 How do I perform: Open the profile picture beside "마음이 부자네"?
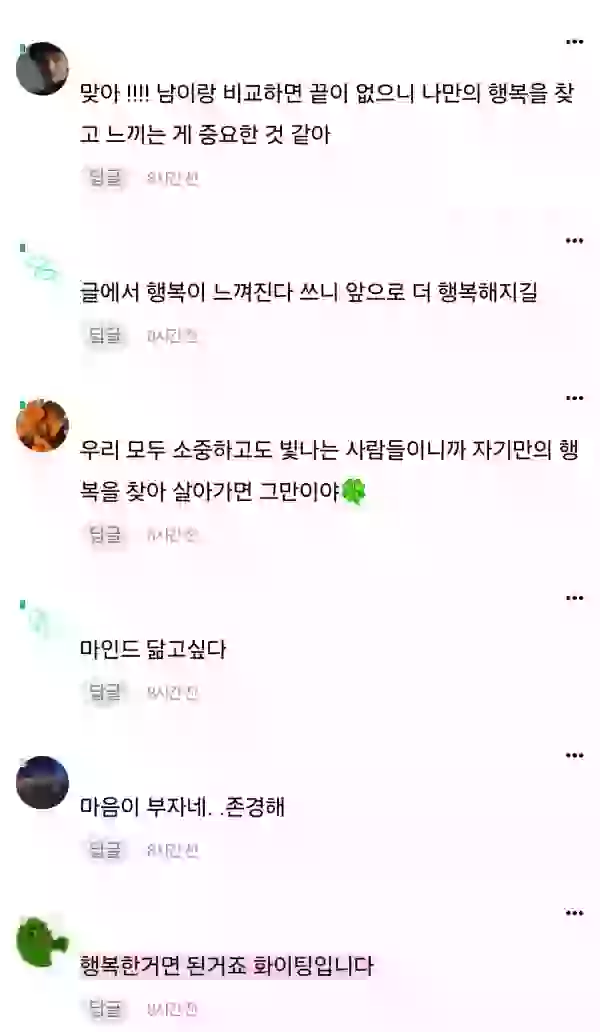tap(42, 783)
